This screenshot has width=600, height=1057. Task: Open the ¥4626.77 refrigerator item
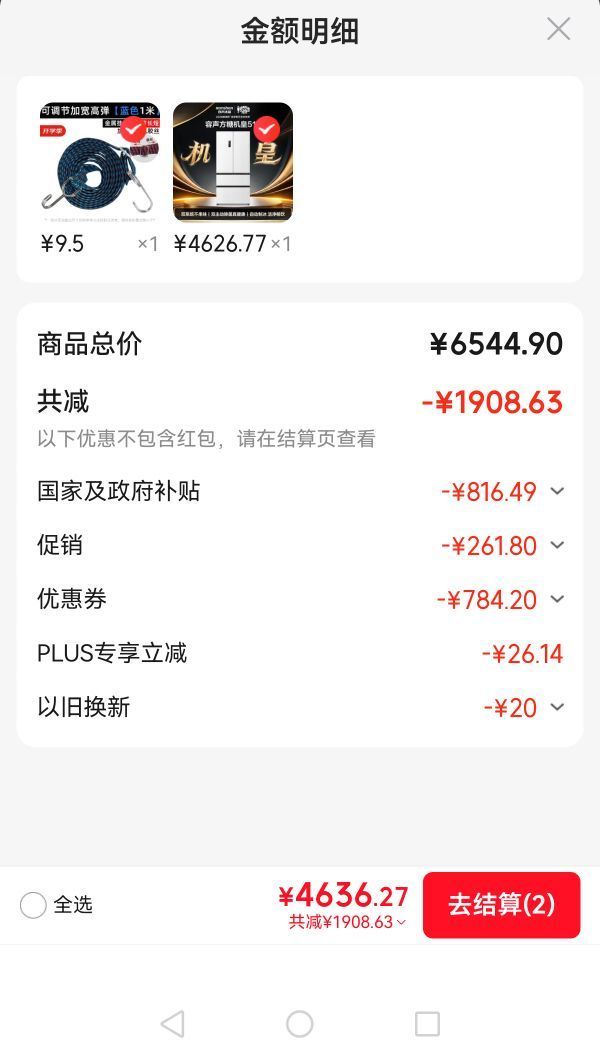pos(233,162)
